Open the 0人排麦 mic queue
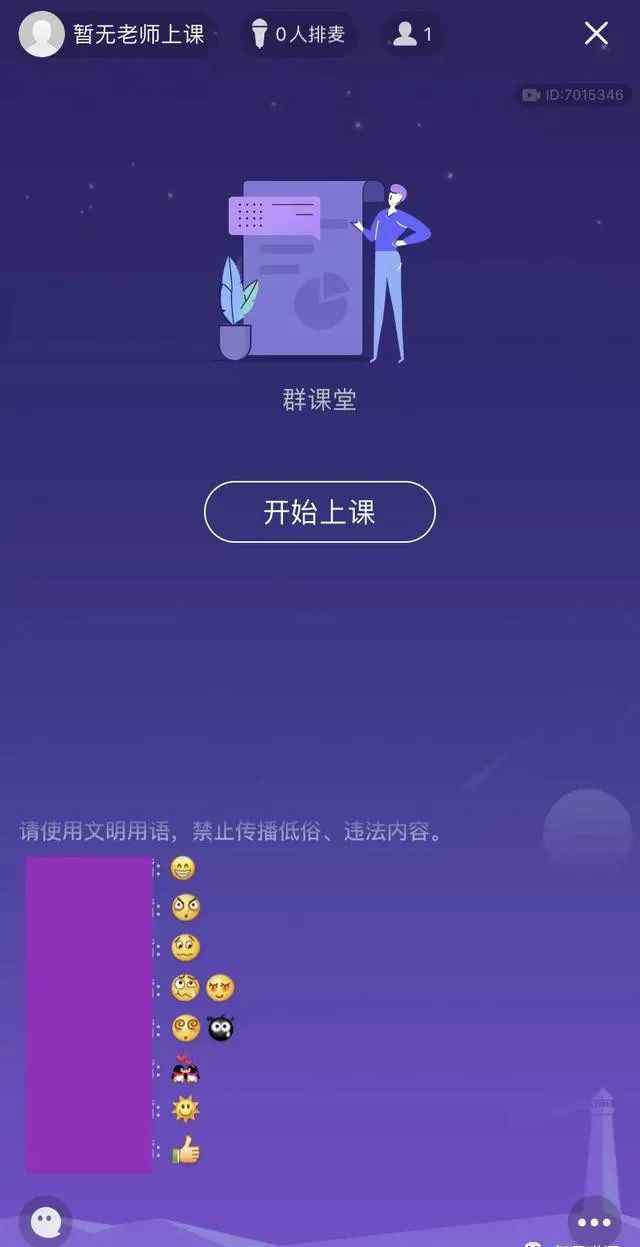 pyautogui.click(x=298, y=34)
